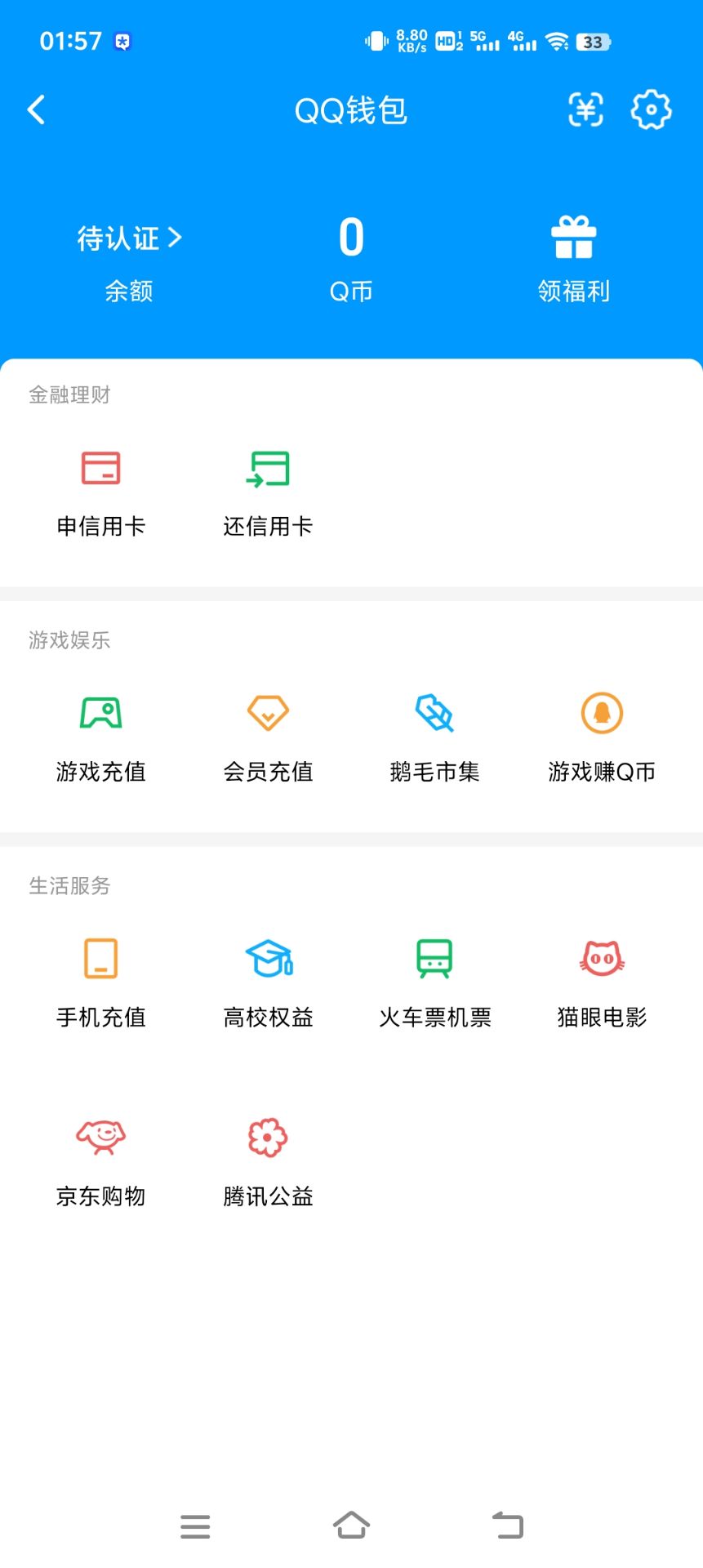This screenshot has height=1568, width=703.
Task: Open 手机充值 phone recharge
Action: point(100,980)
